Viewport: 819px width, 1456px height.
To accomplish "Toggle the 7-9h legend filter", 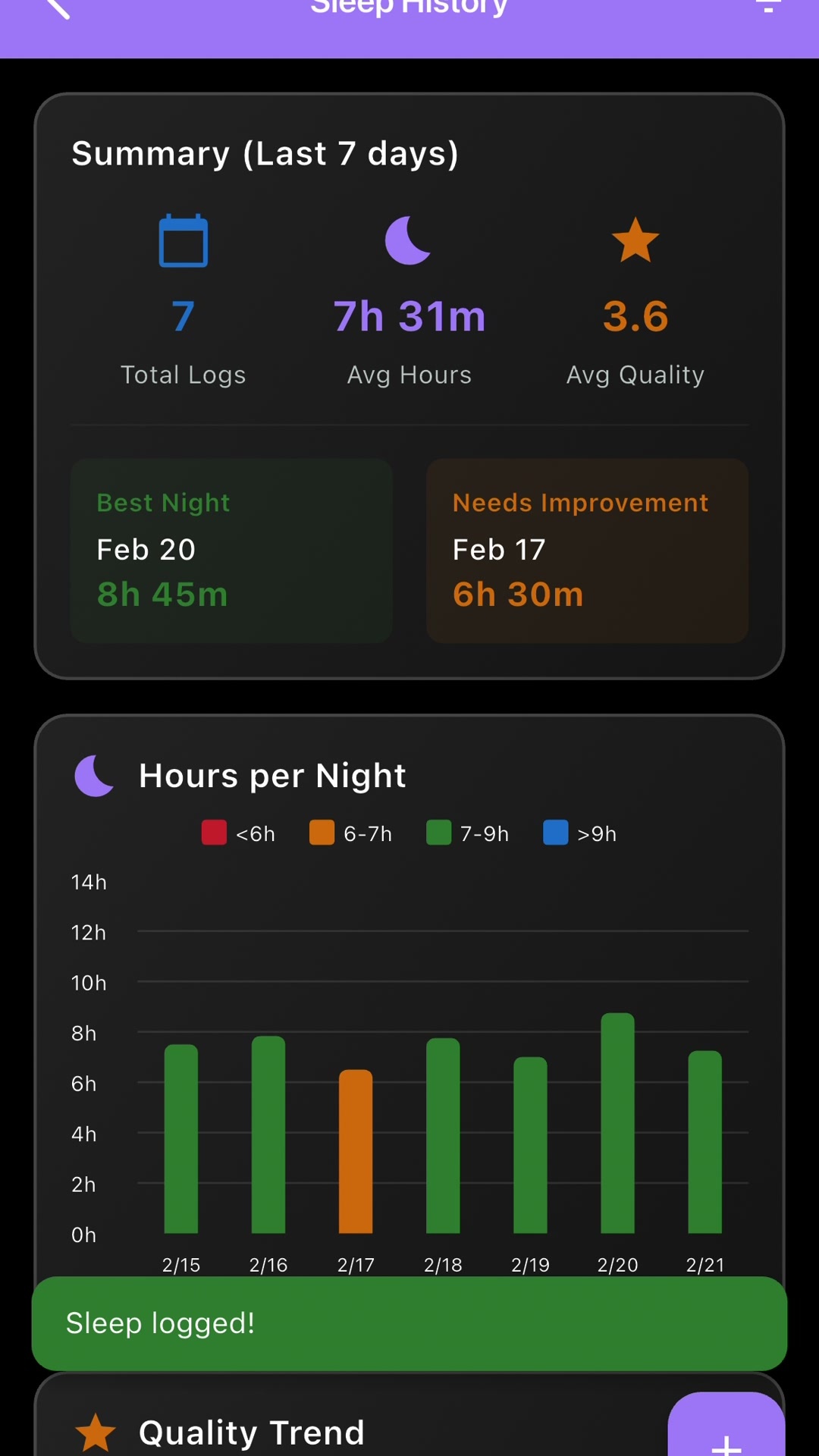I will (x=468, y=833).
